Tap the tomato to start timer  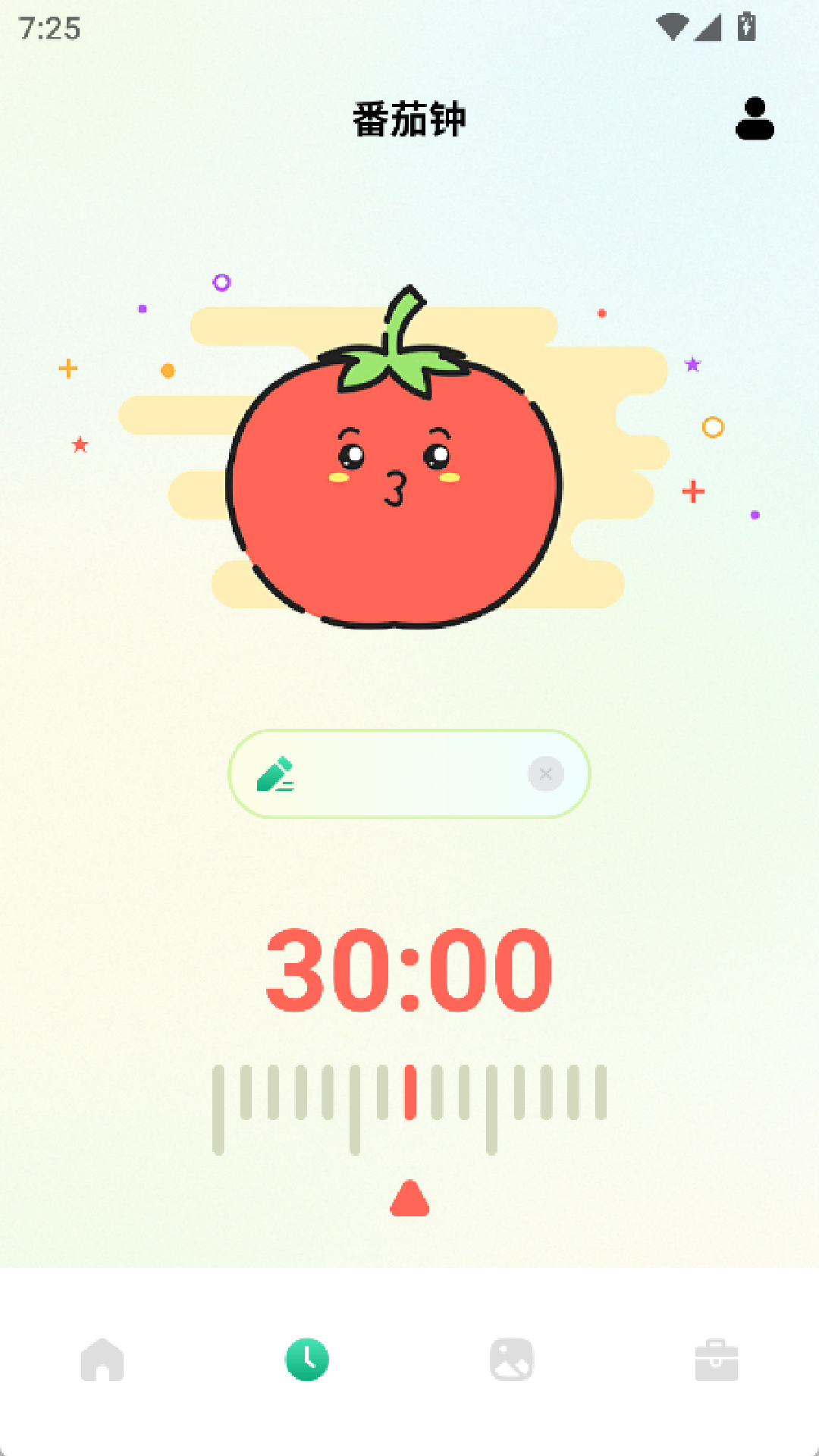tap(394, 485)
